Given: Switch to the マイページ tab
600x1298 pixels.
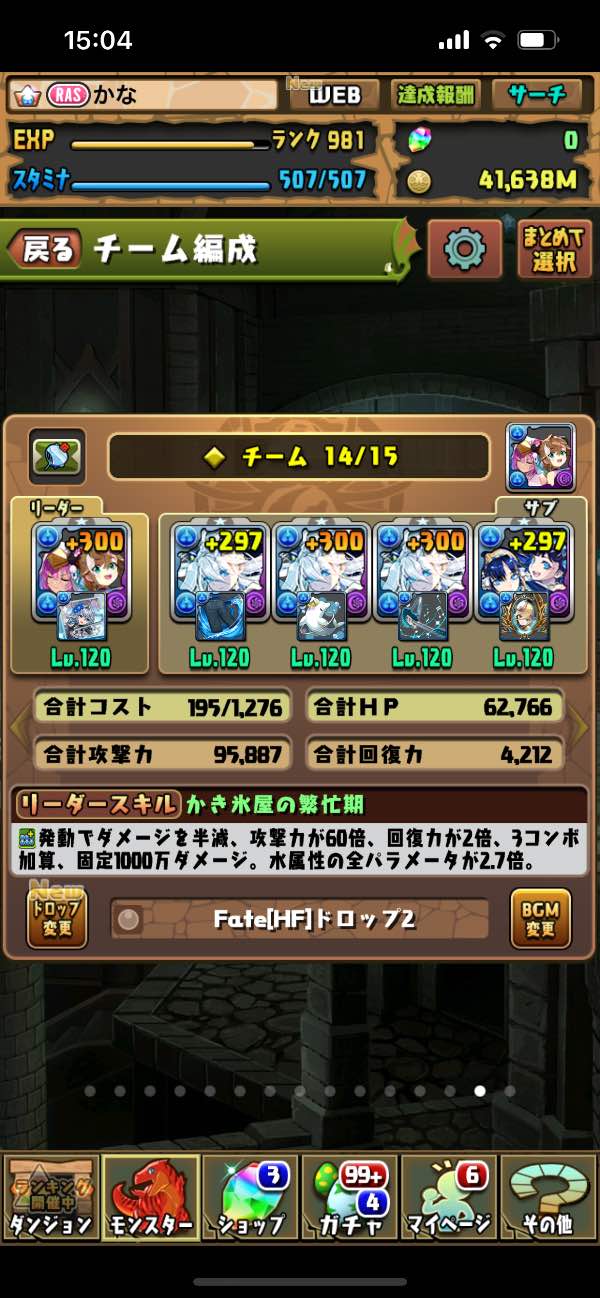Looking at the screenshot, I should tap(449, 1196).
